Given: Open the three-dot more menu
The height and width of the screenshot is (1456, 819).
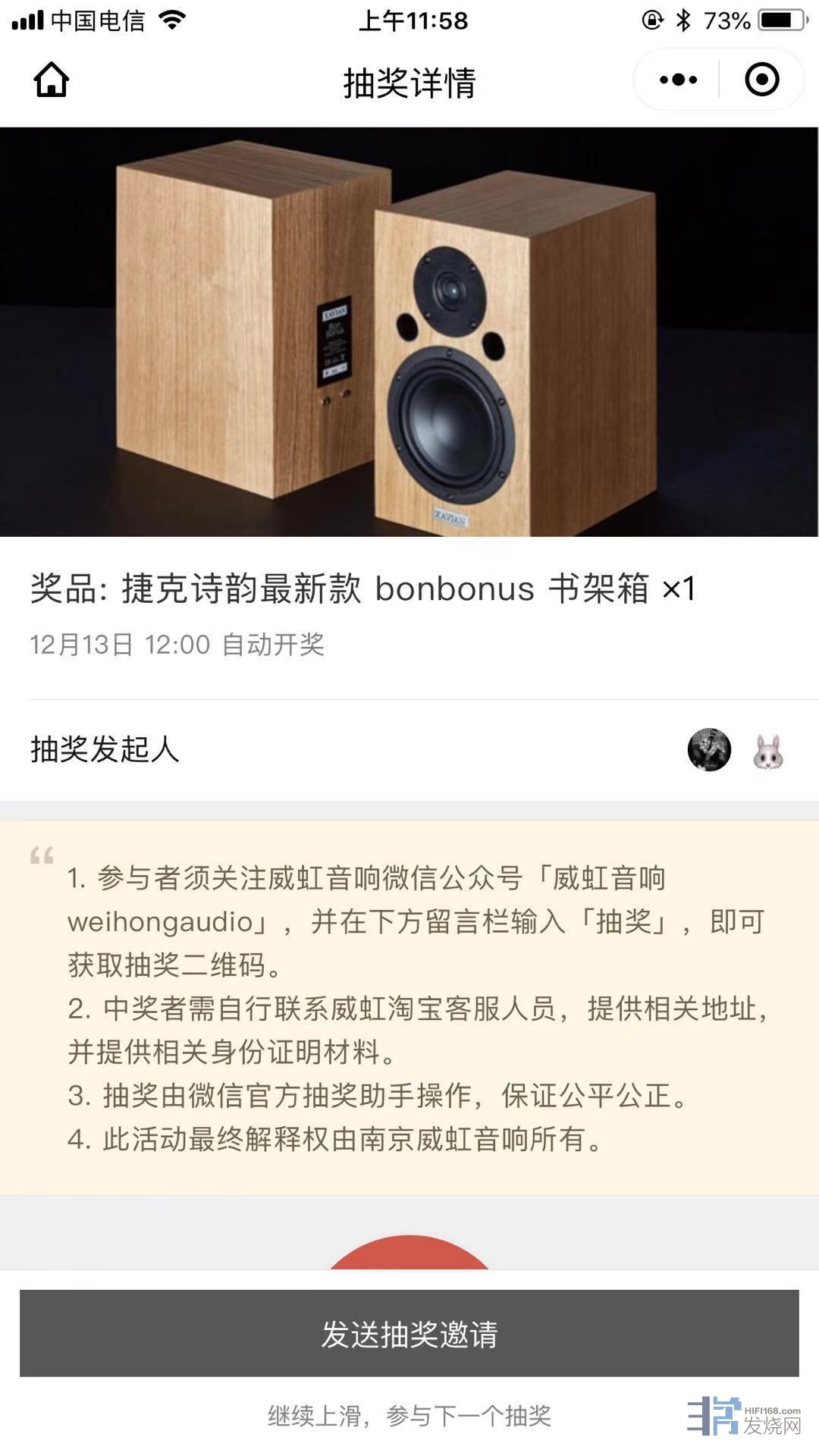Looking at the screenshot, I should click(x=678, y=80).
